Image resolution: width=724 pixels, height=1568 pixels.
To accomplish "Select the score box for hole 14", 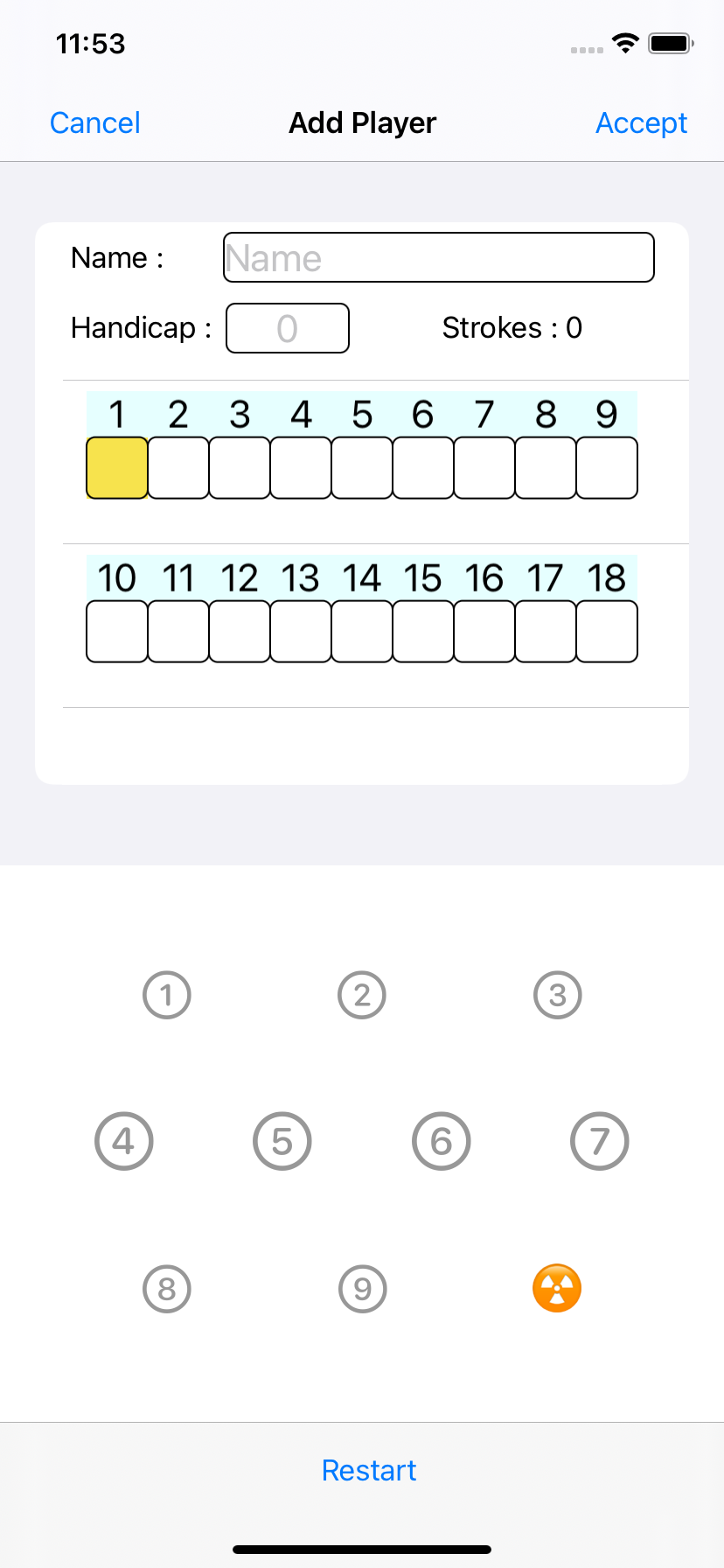I will [362, 632].
